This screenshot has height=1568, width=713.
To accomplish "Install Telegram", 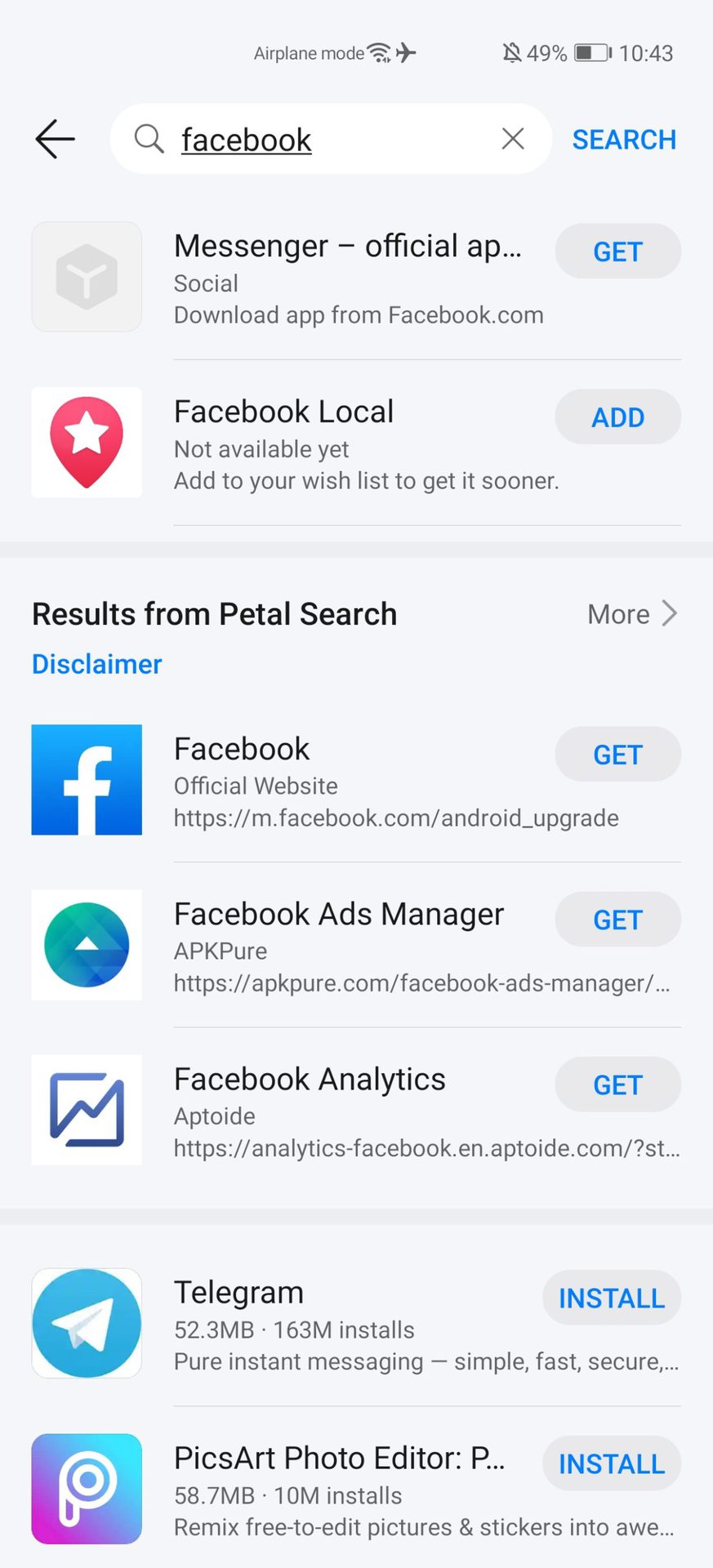I will pos(611,1298).
